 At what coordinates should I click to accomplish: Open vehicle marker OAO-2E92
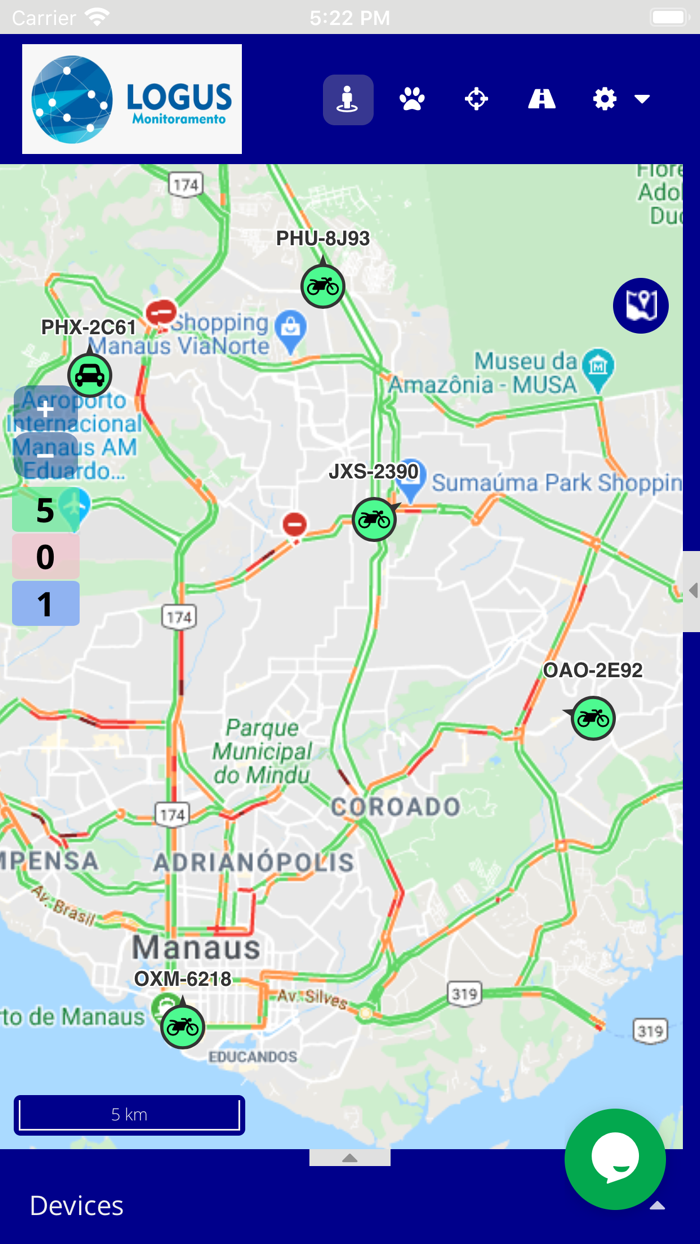click(x=593, y=718)
